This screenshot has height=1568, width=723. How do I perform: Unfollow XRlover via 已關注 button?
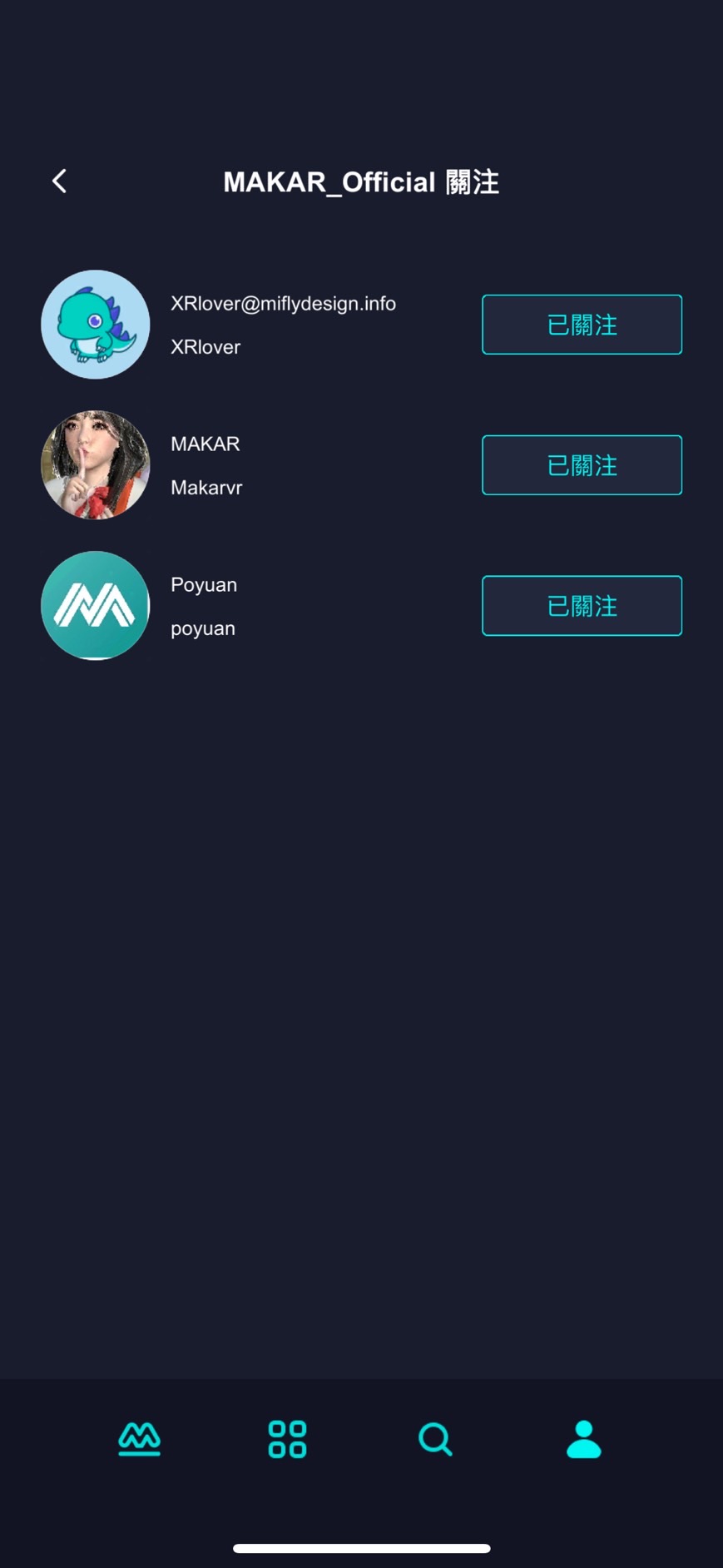point(582,325)
